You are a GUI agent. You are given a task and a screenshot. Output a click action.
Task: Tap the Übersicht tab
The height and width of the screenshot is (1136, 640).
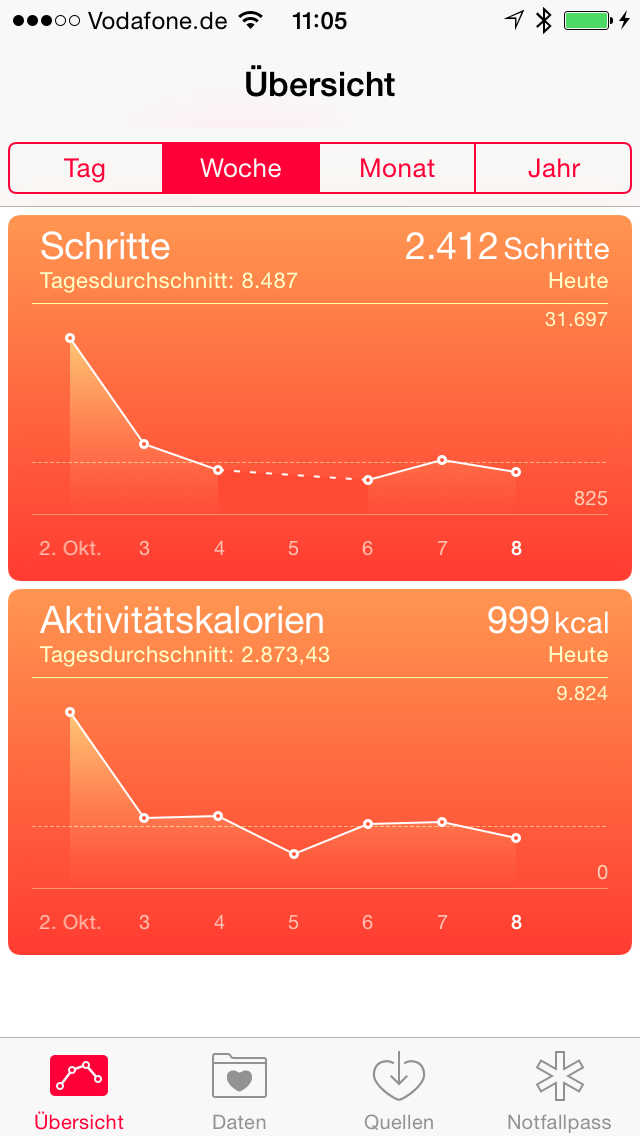(x=79, y=1088)
